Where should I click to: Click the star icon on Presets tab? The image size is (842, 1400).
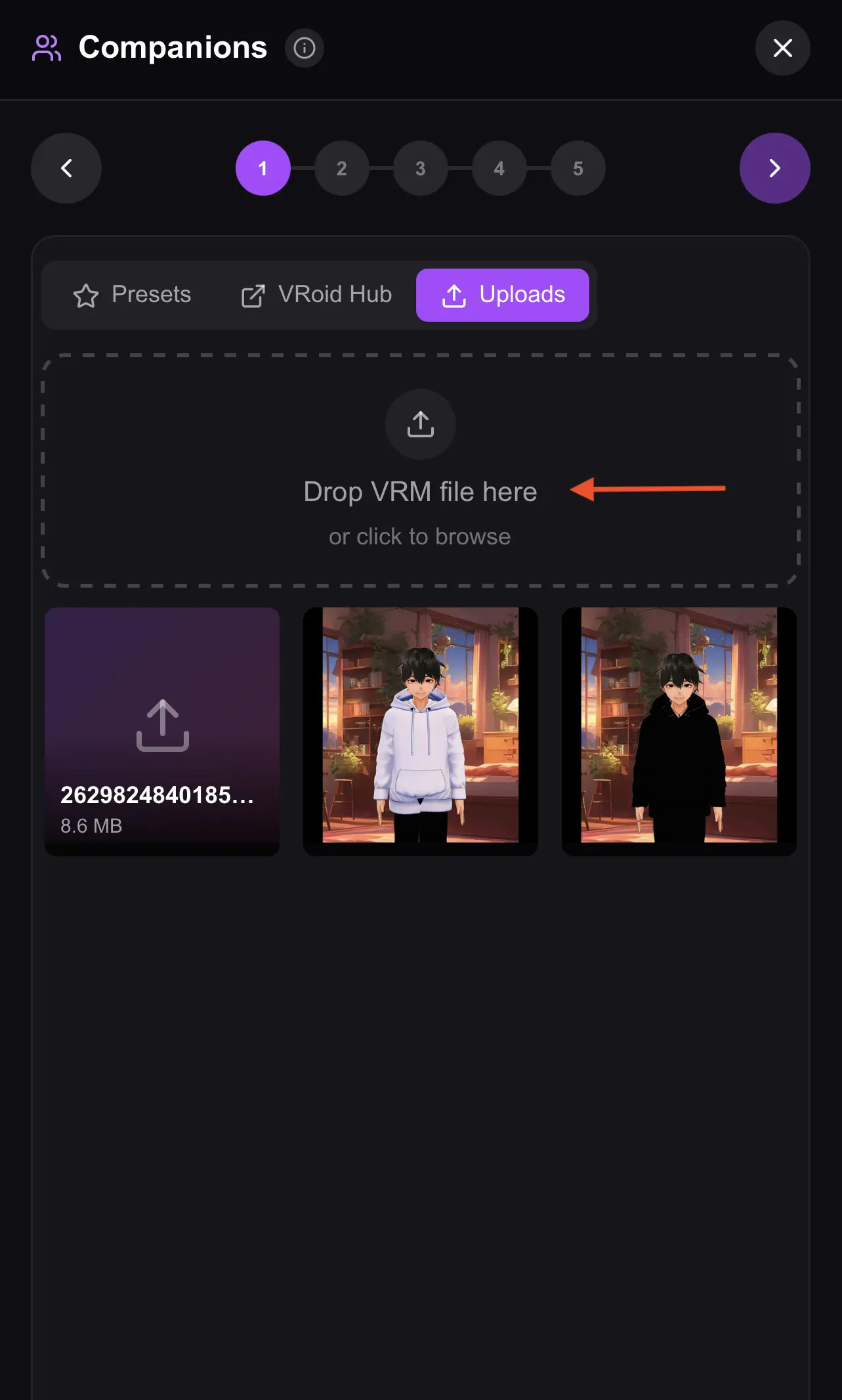pos(86,295)
